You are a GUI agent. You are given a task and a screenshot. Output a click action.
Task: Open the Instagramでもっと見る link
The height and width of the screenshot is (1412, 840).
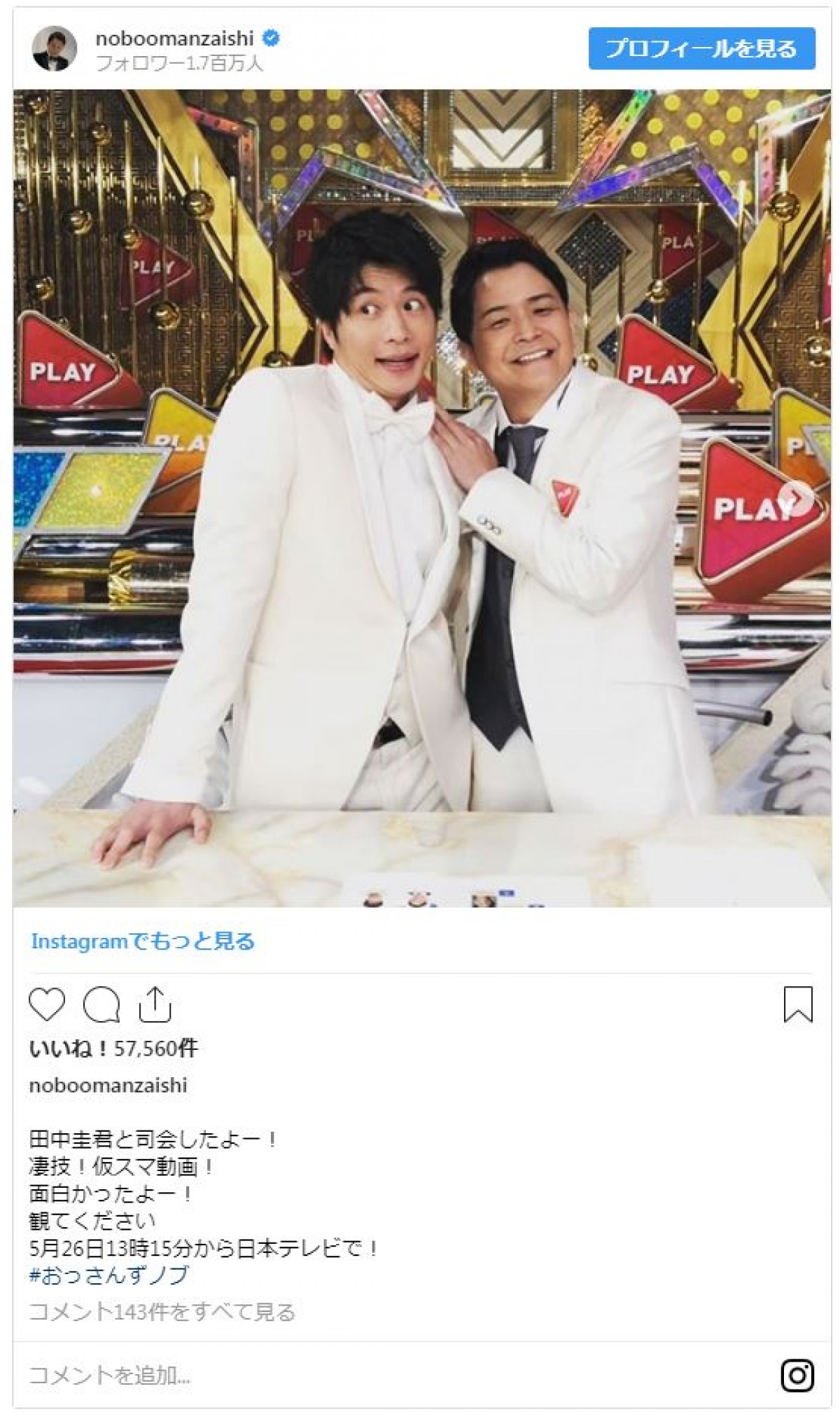pyautogui.click(x=142, y=941)
